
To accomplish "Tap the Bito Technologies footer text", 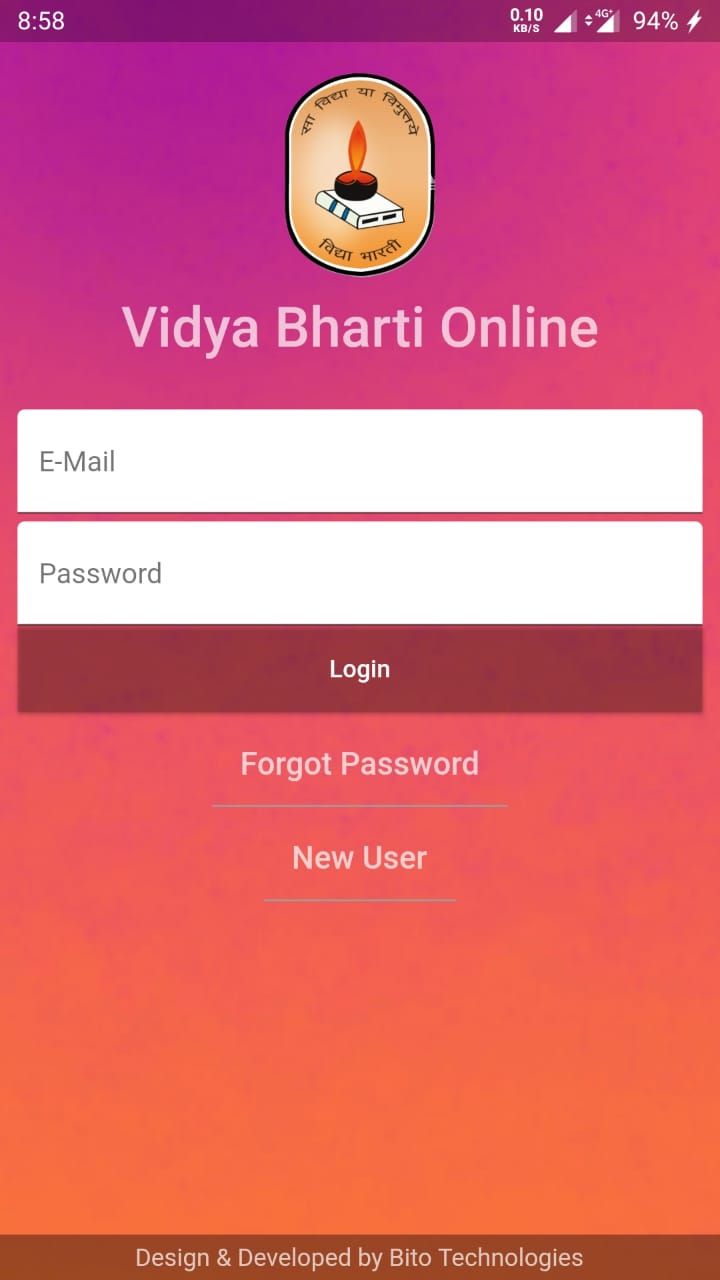I will tap(360, 1258).
